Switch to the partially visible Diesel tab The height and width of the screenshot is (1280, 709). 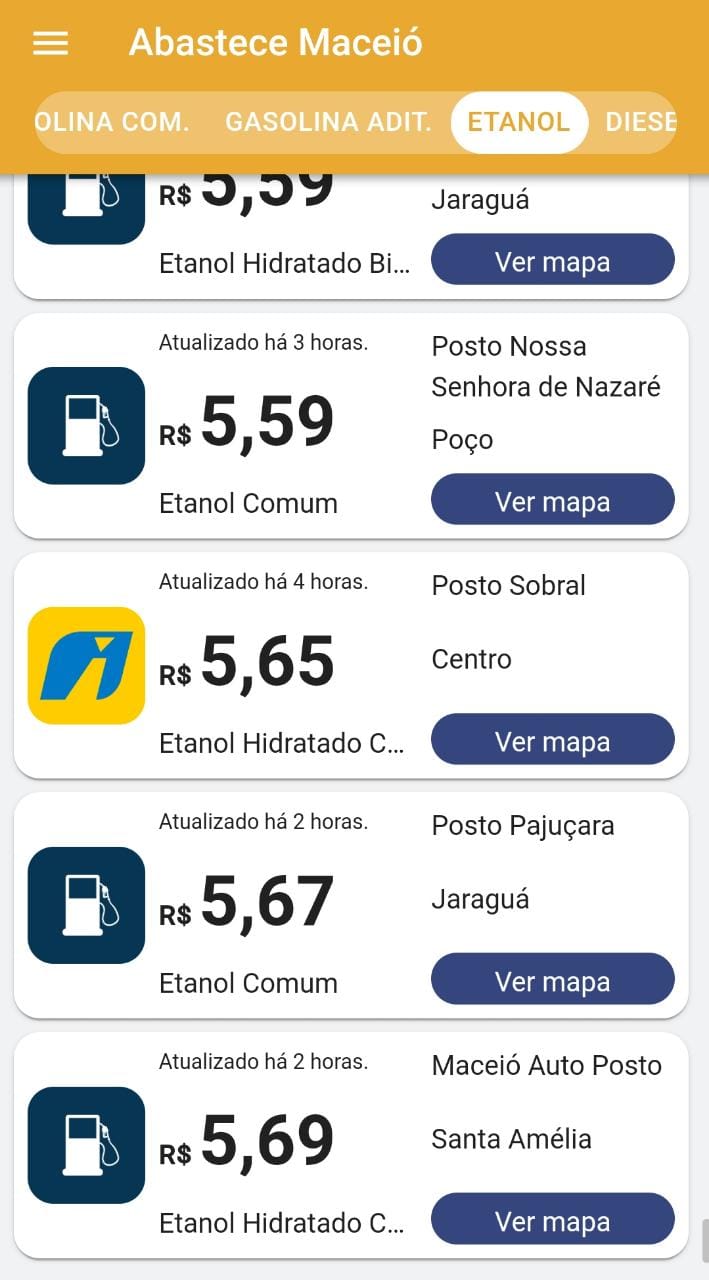pos(641,122)
